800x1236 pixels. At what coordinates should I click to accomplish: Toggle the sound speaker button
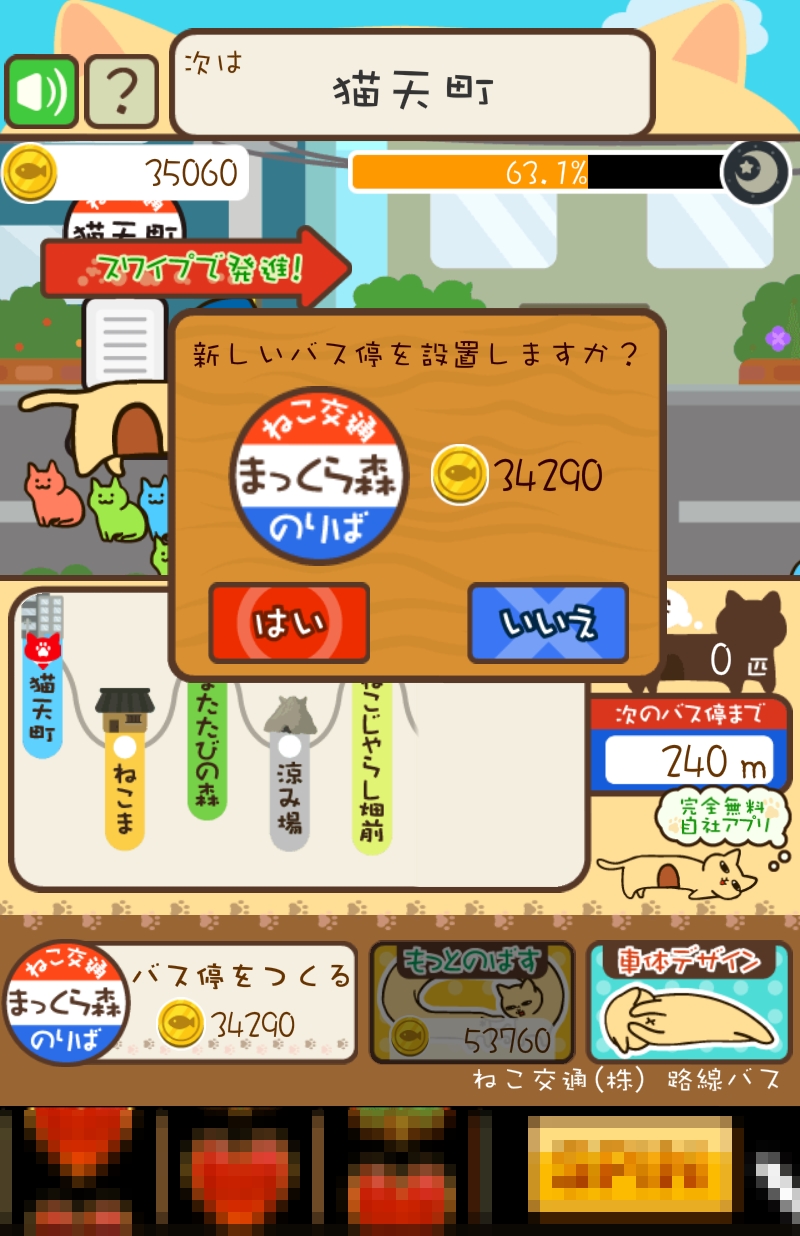(x=42, y=91)
